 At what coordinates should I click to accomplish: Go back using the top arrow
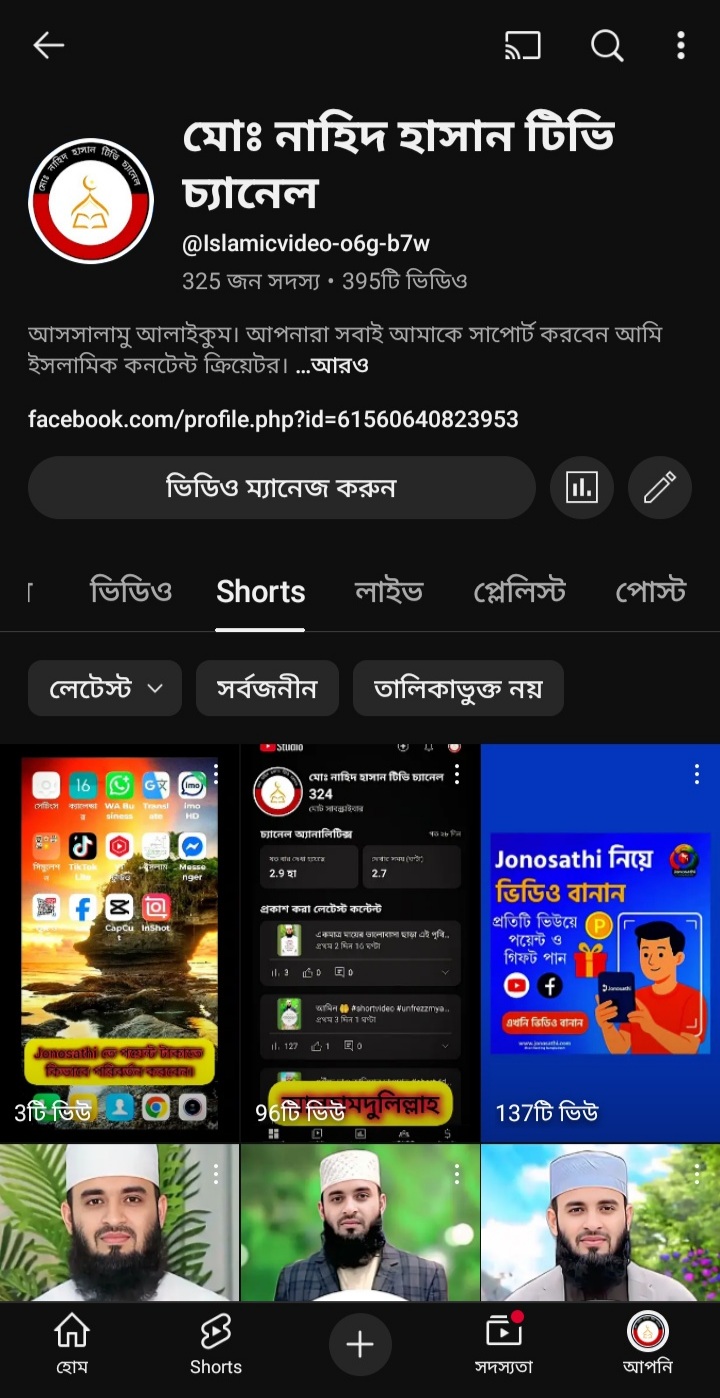pyautogui.click(x=48, y=45)
